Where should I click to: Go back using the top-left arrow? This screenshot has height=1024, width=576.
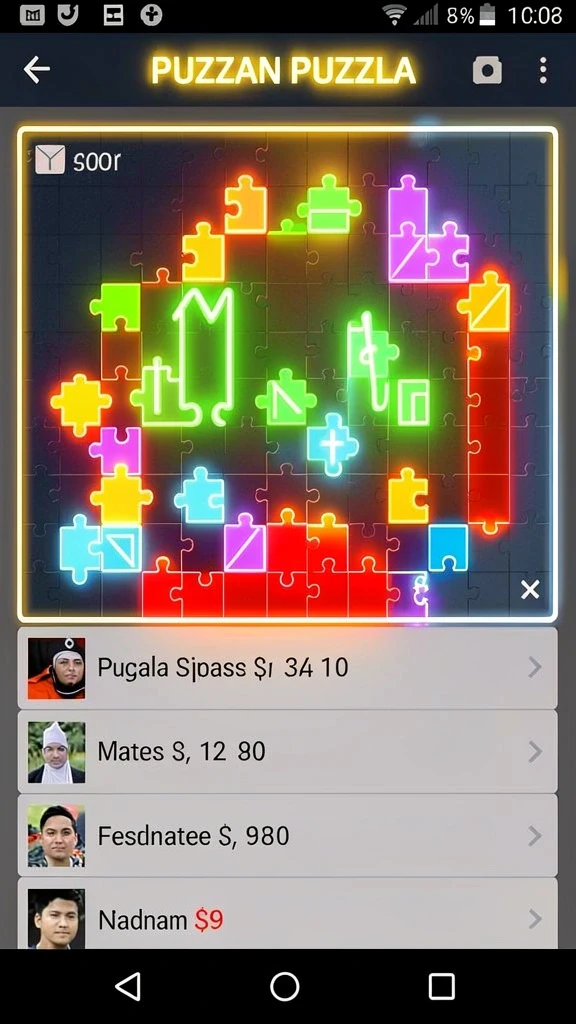pos(37,69)
